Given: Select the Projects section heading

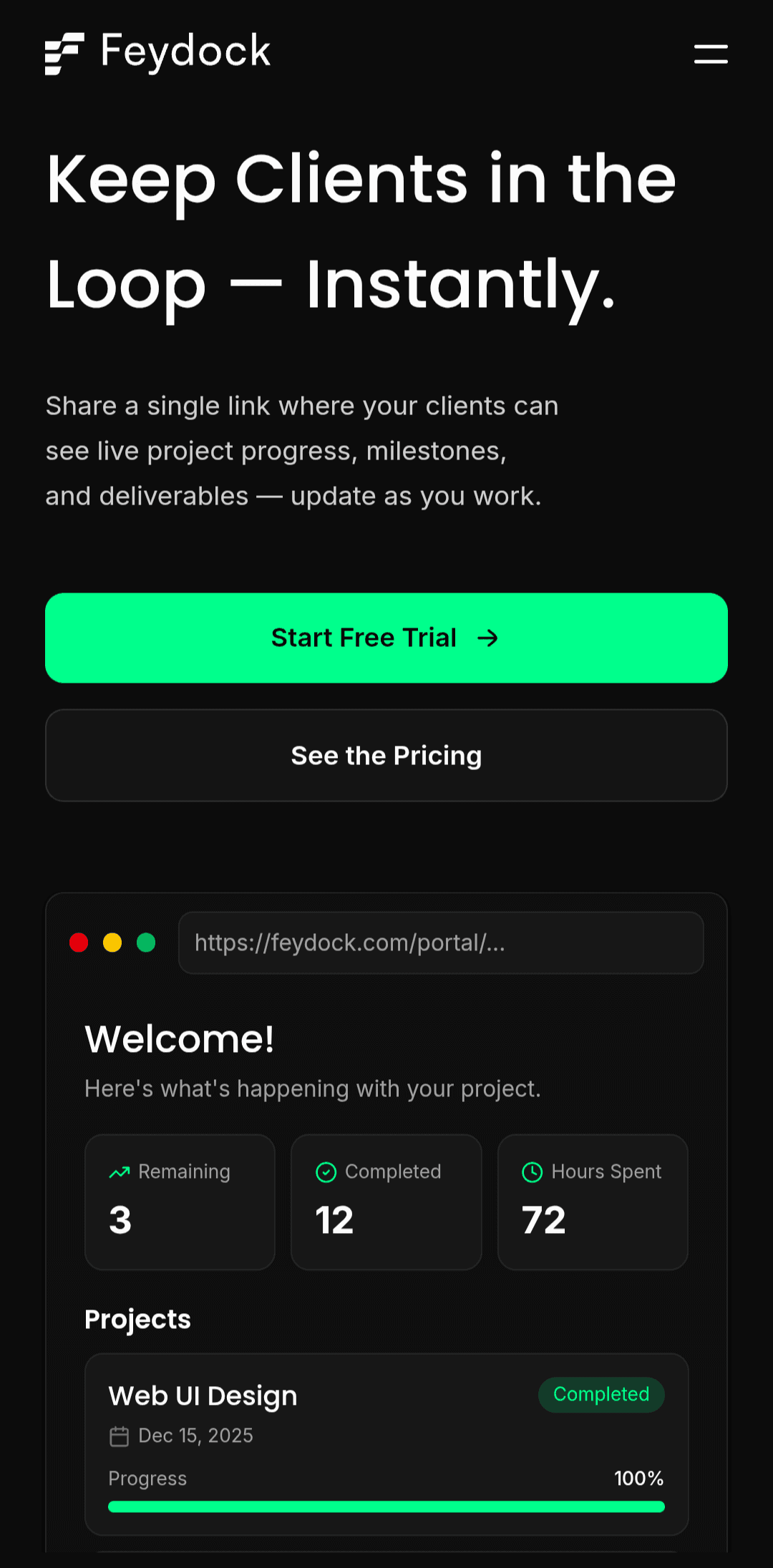Looking at the screenshot, I should 137,1319.
